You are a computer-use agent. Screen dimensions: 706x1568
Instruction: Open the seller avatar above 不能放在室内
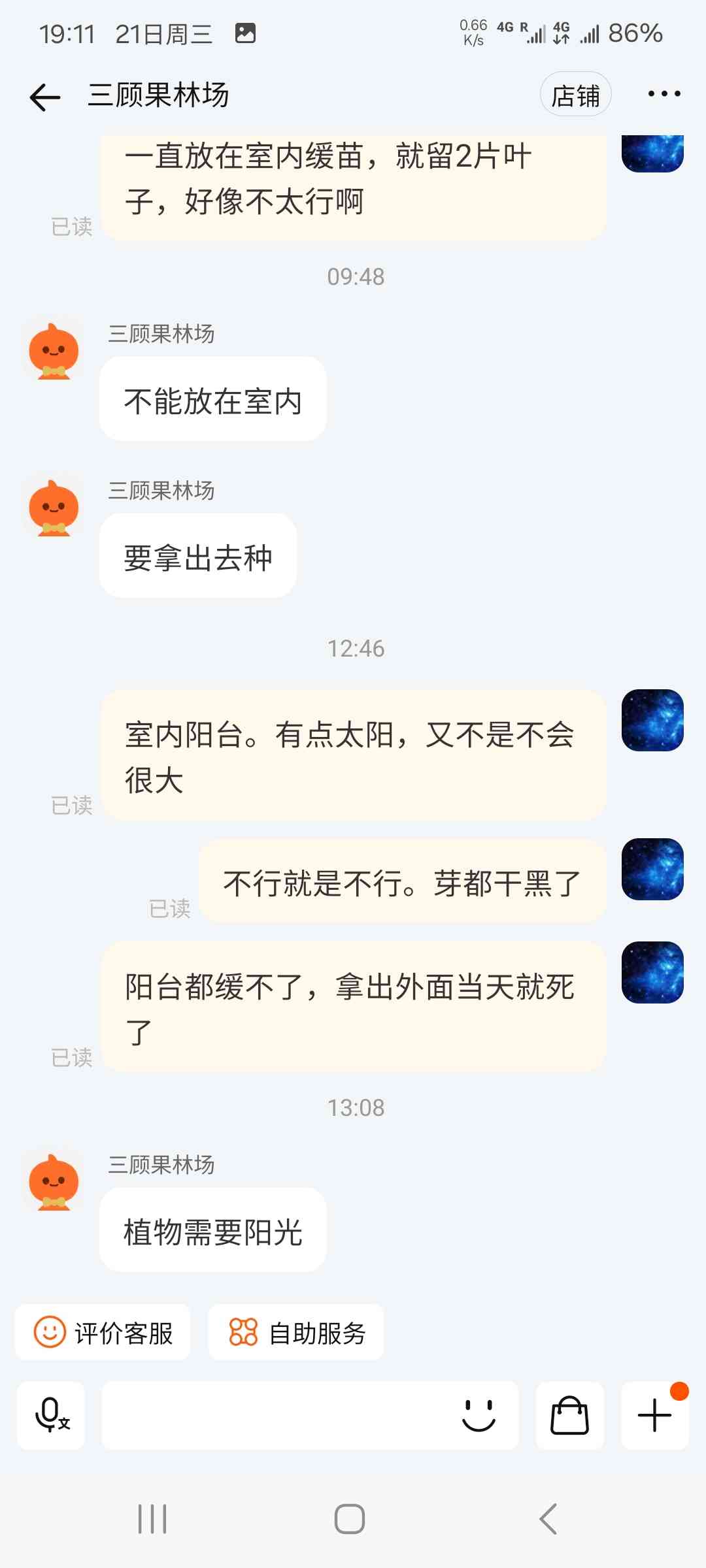coord(54,351)
